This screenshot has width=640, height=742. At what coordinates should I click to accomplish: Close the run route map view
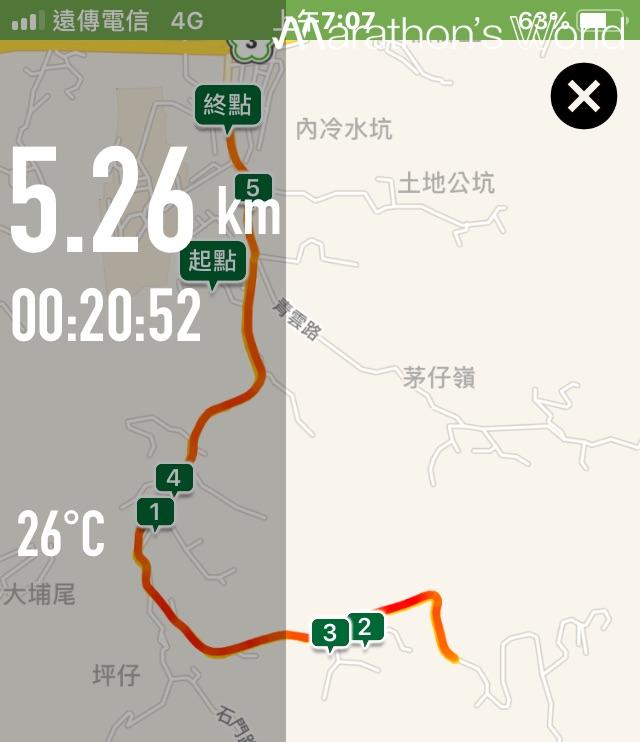pyautogui.click(x=584, y=96)
